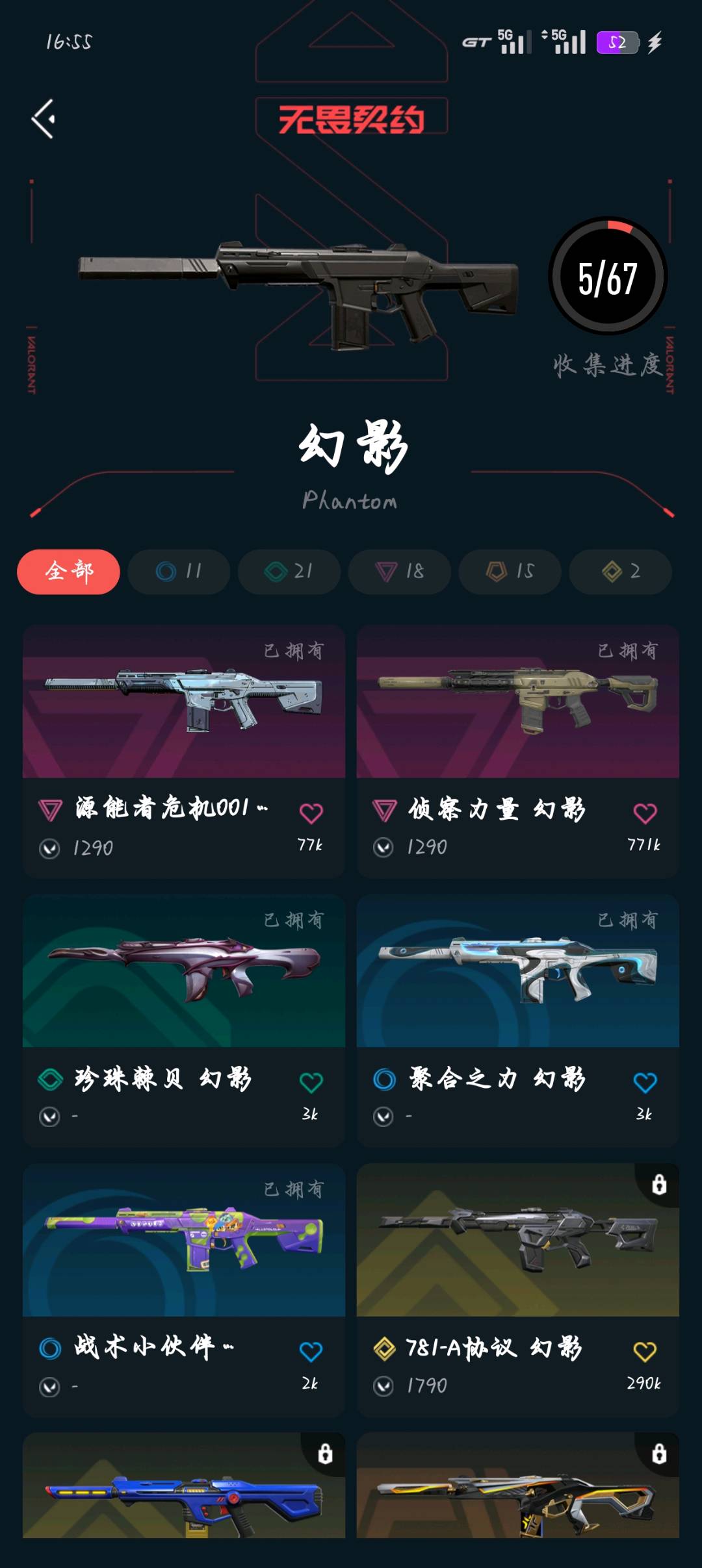Filter by the pink tier showing 18

tap(400, 572)
